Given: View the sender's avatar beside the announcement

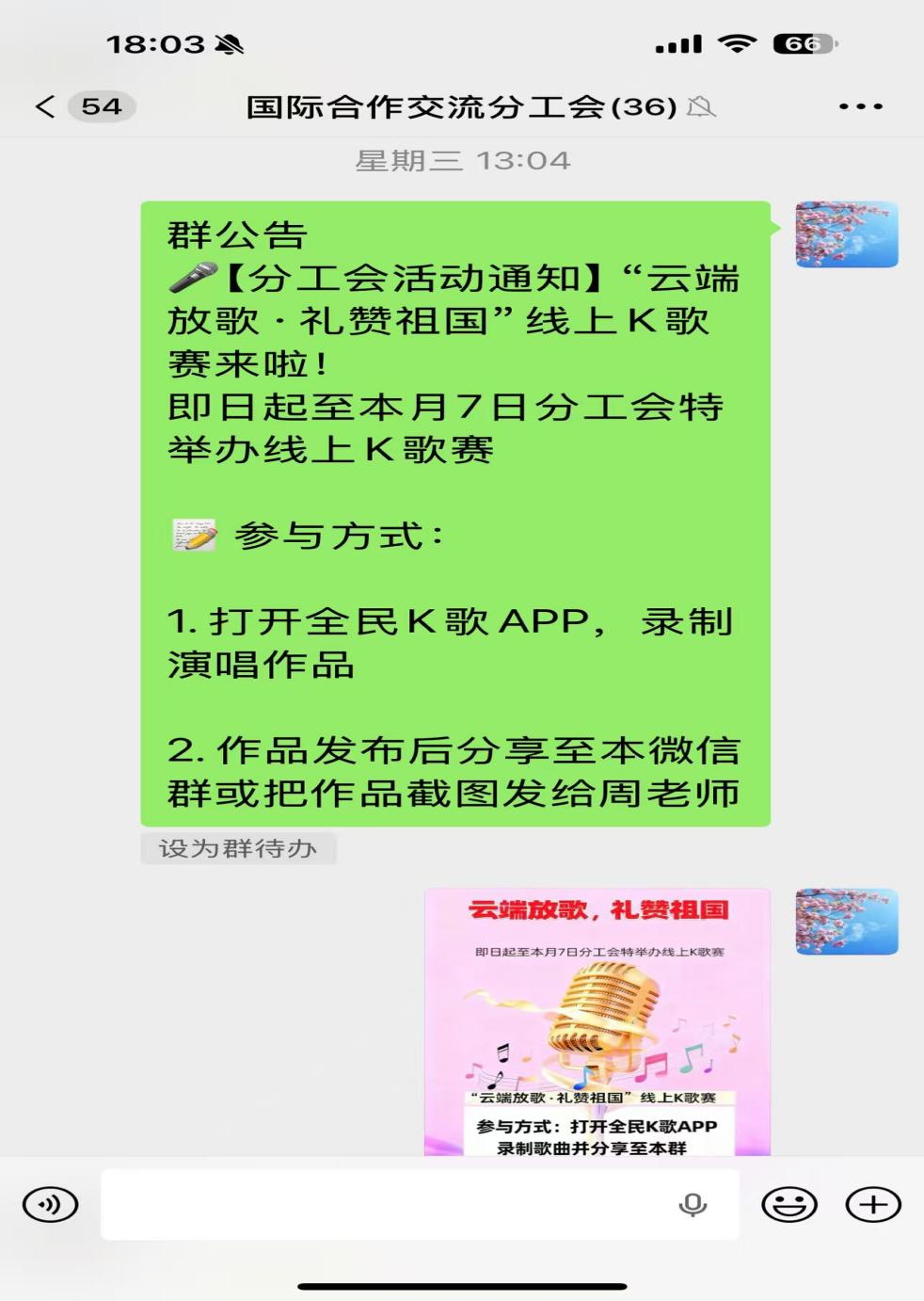Looking at the screenshot, I should pos(846,234).
